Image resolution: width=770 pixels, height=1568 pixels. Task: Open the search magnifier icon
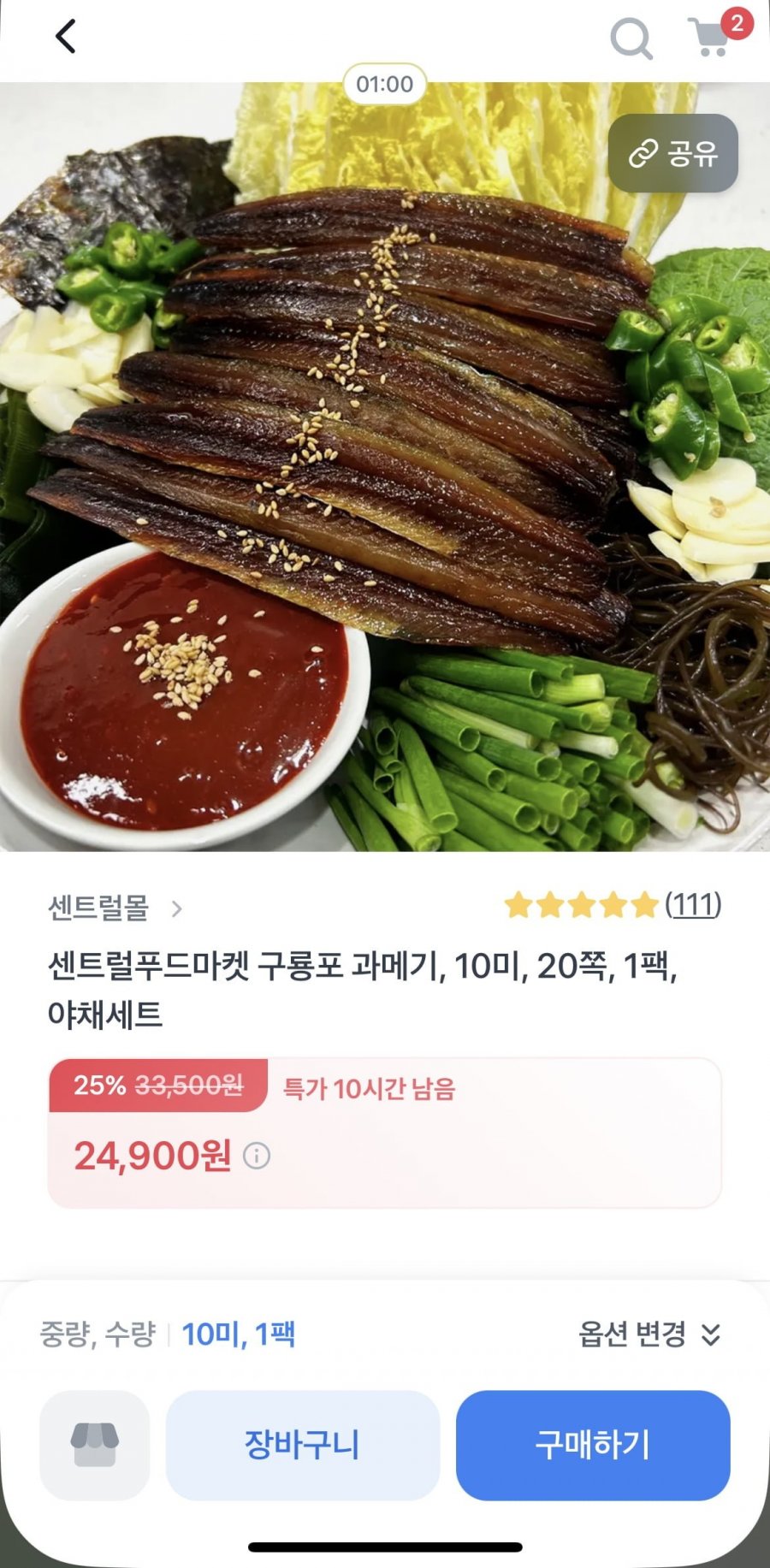tap(631, 38)
